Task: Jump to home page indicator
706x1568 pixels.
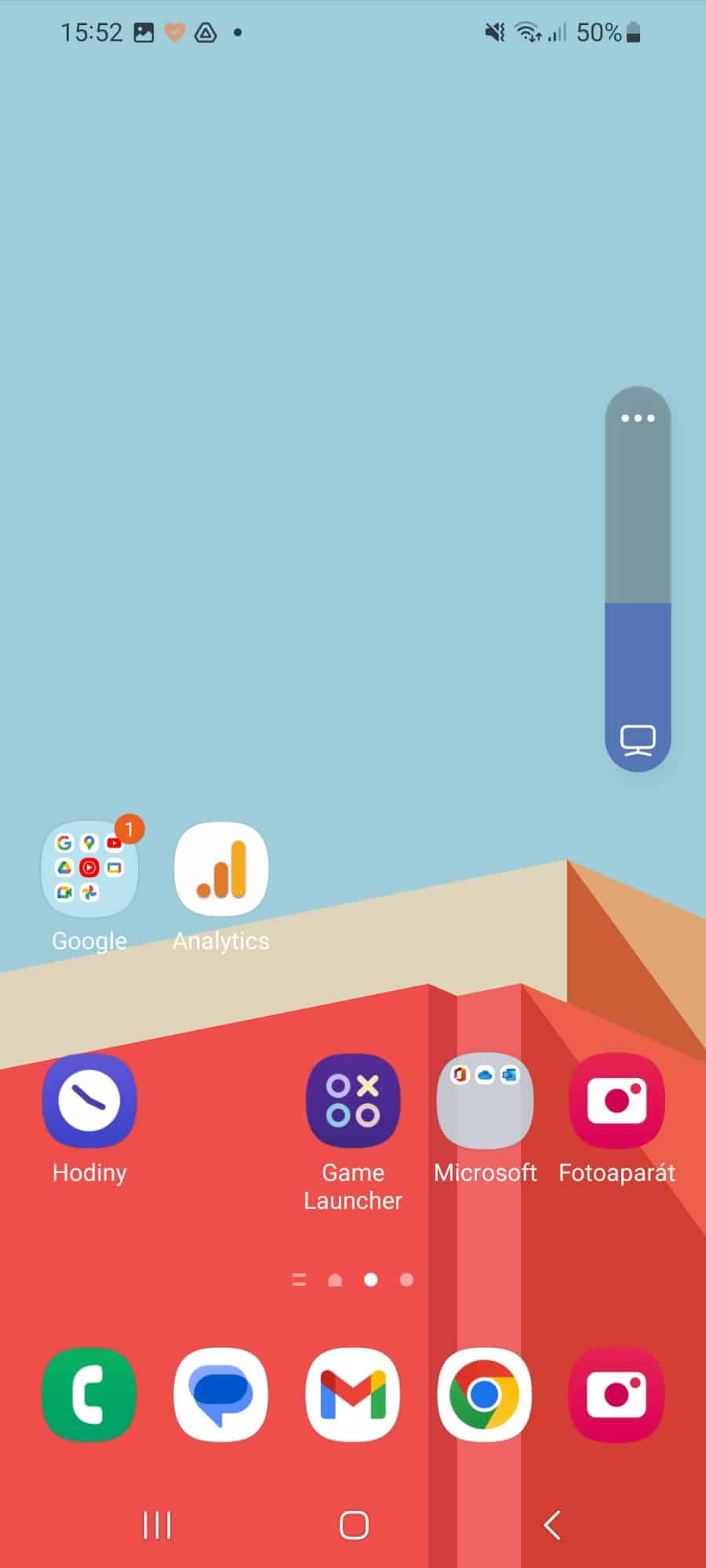Action: [335, 1280]
